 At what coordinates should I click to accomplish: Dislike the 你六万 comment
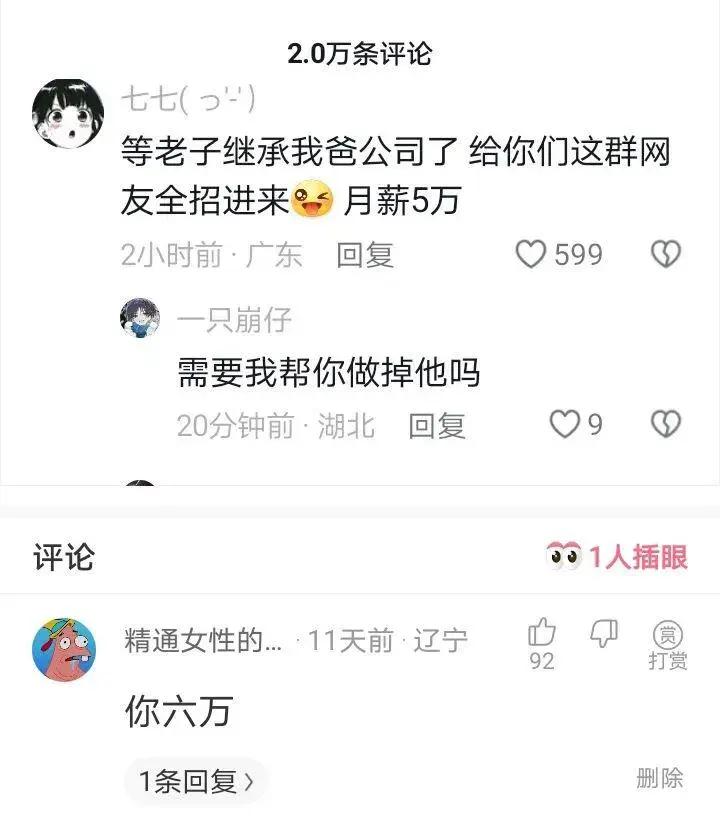coord(604,633)
